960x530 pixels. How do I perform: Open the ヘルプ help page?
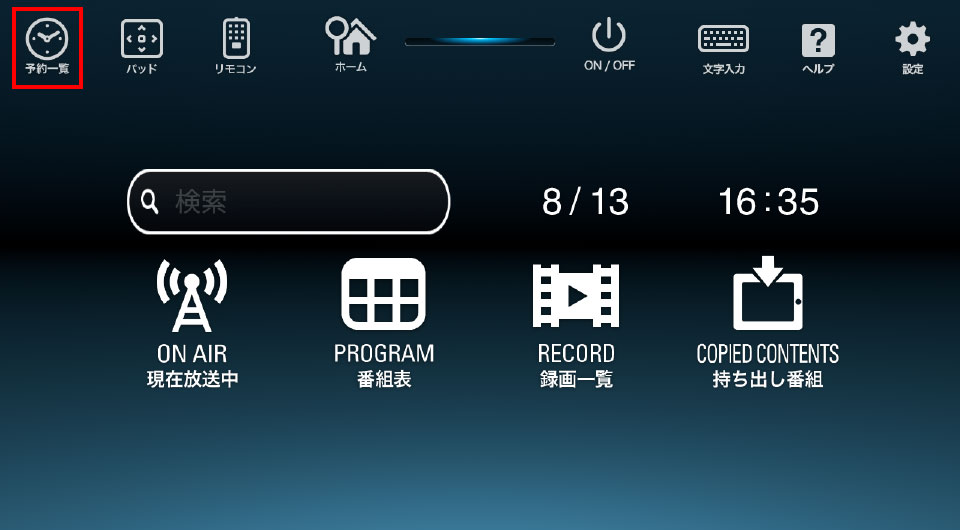coord(818,47)
